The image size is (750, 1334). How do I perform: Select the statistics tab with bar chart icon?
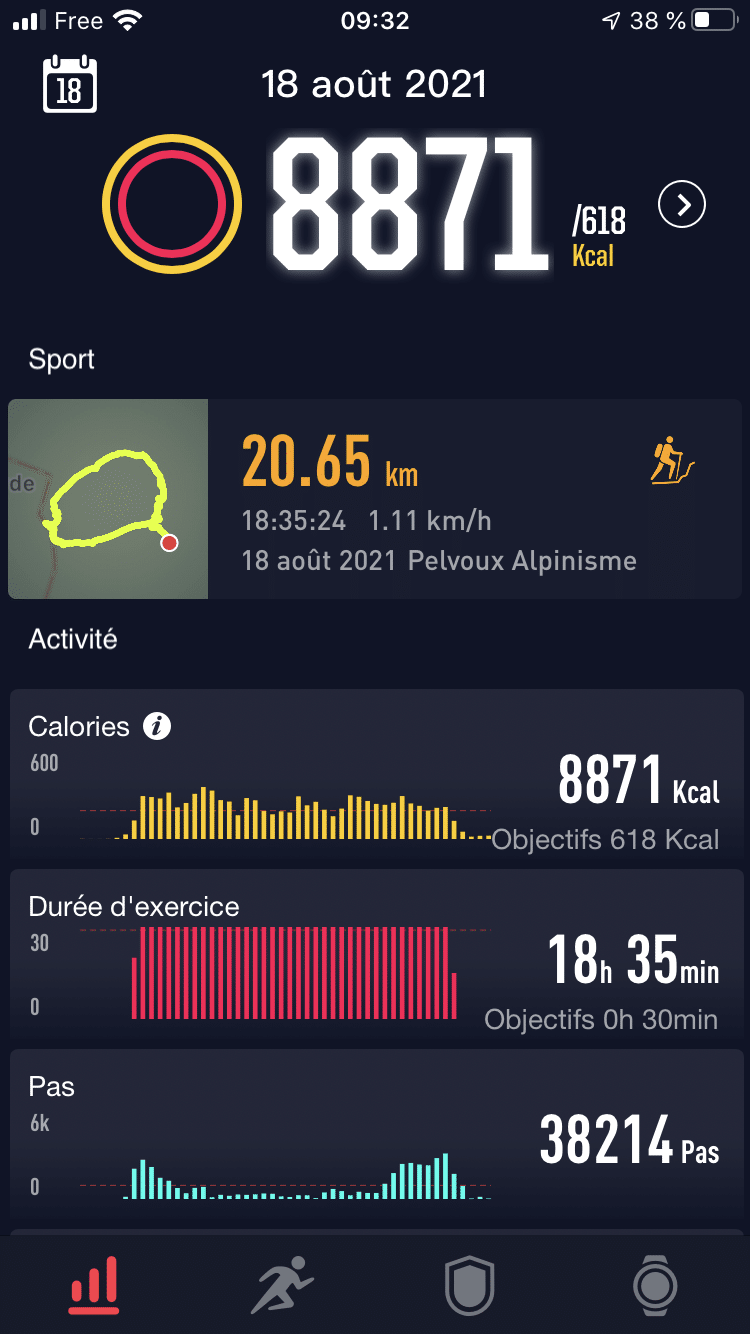94,1284
